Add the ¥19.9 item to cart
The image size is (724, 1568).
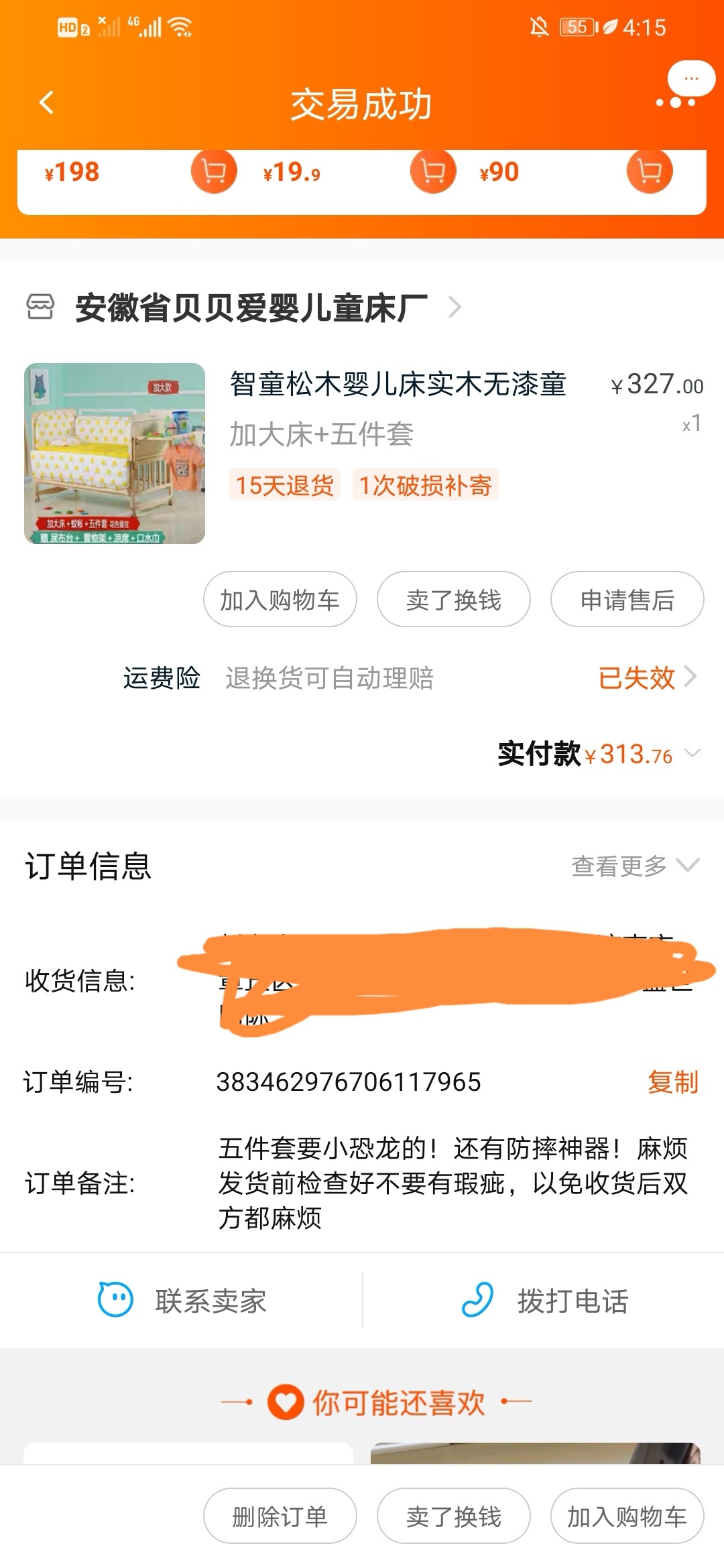(x=433, y=172)
